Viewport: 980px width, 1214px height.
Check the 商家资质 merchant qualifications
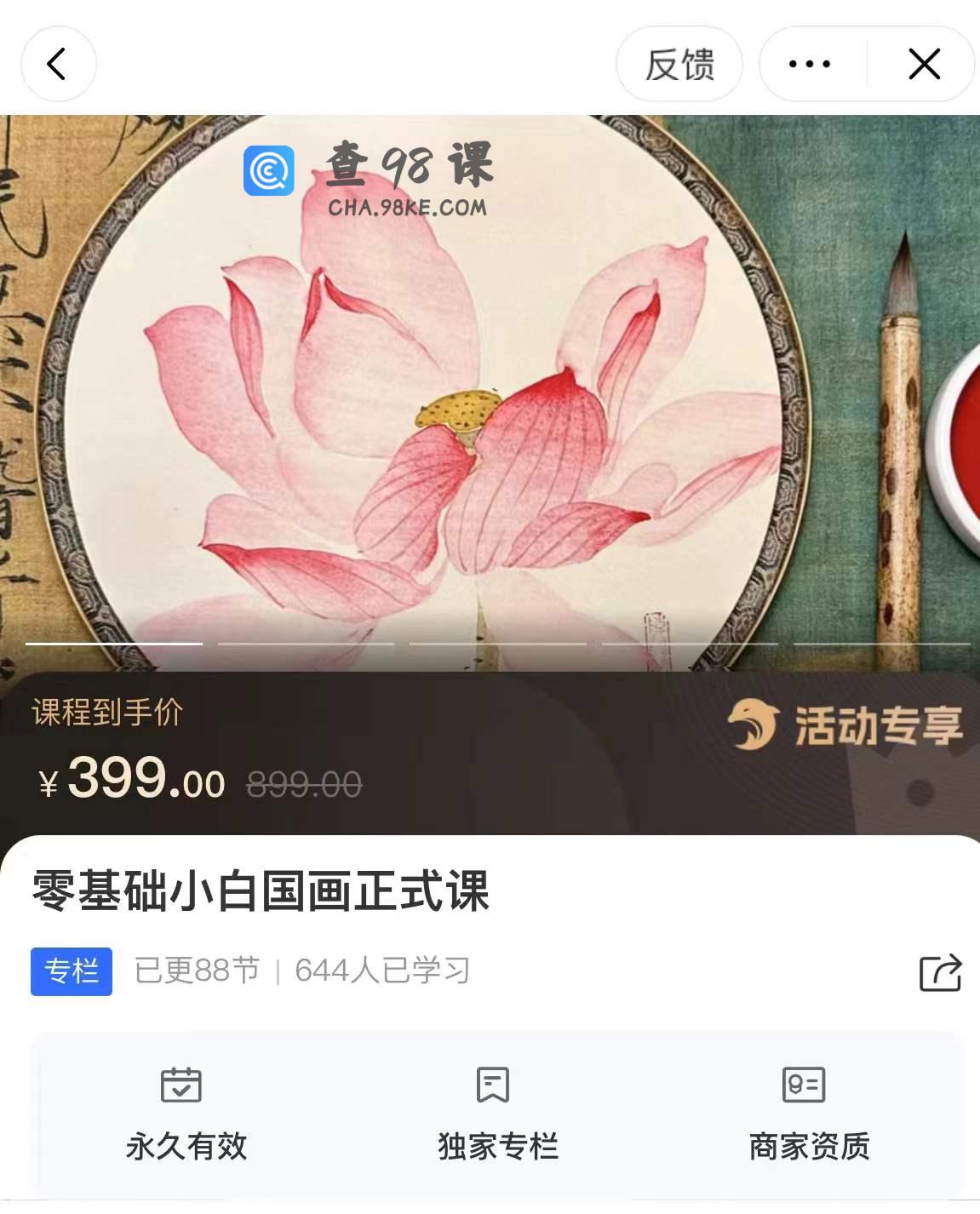[808, 1114]
